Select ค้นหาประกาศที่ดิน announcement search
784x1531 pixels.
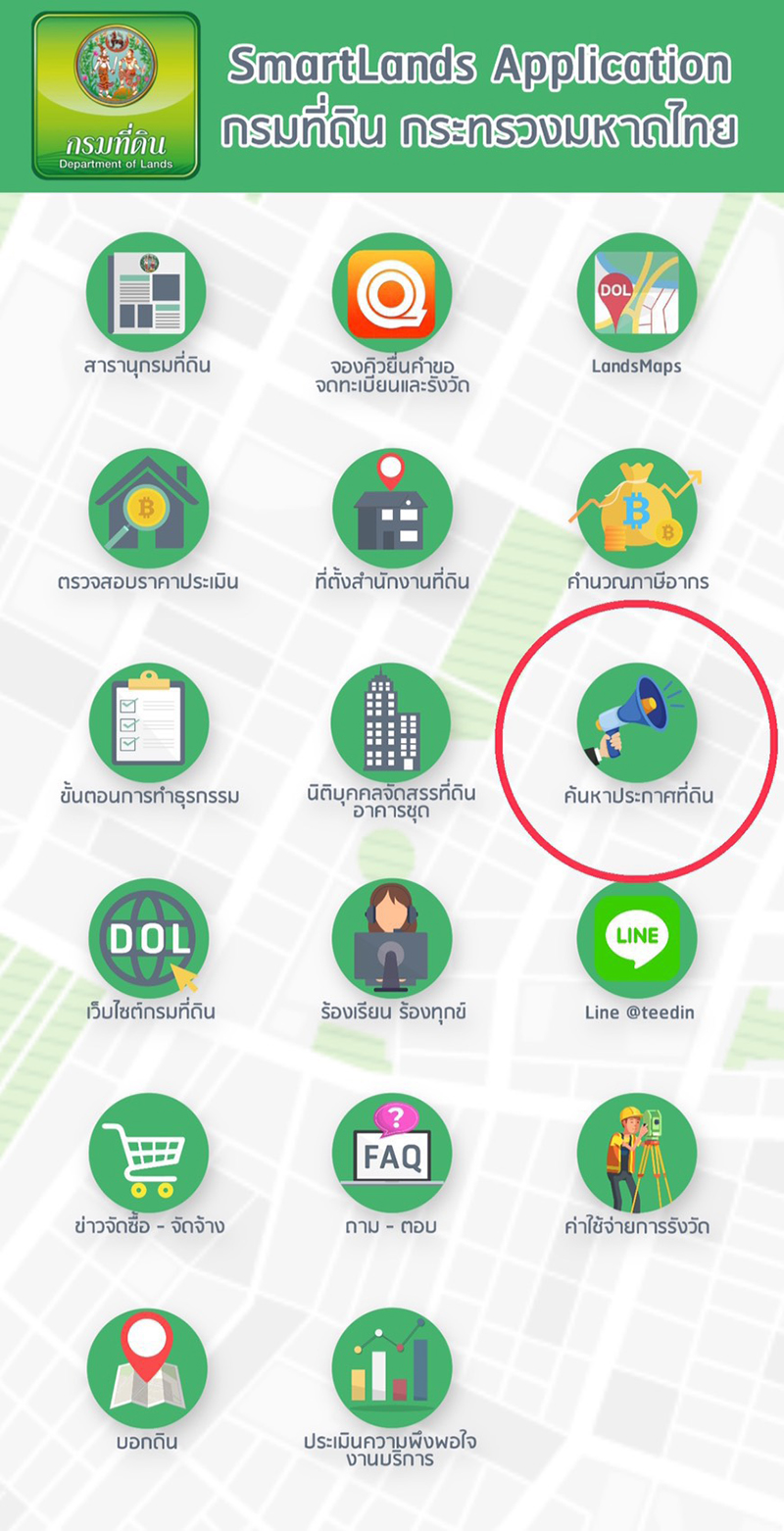tap(637, 723)
